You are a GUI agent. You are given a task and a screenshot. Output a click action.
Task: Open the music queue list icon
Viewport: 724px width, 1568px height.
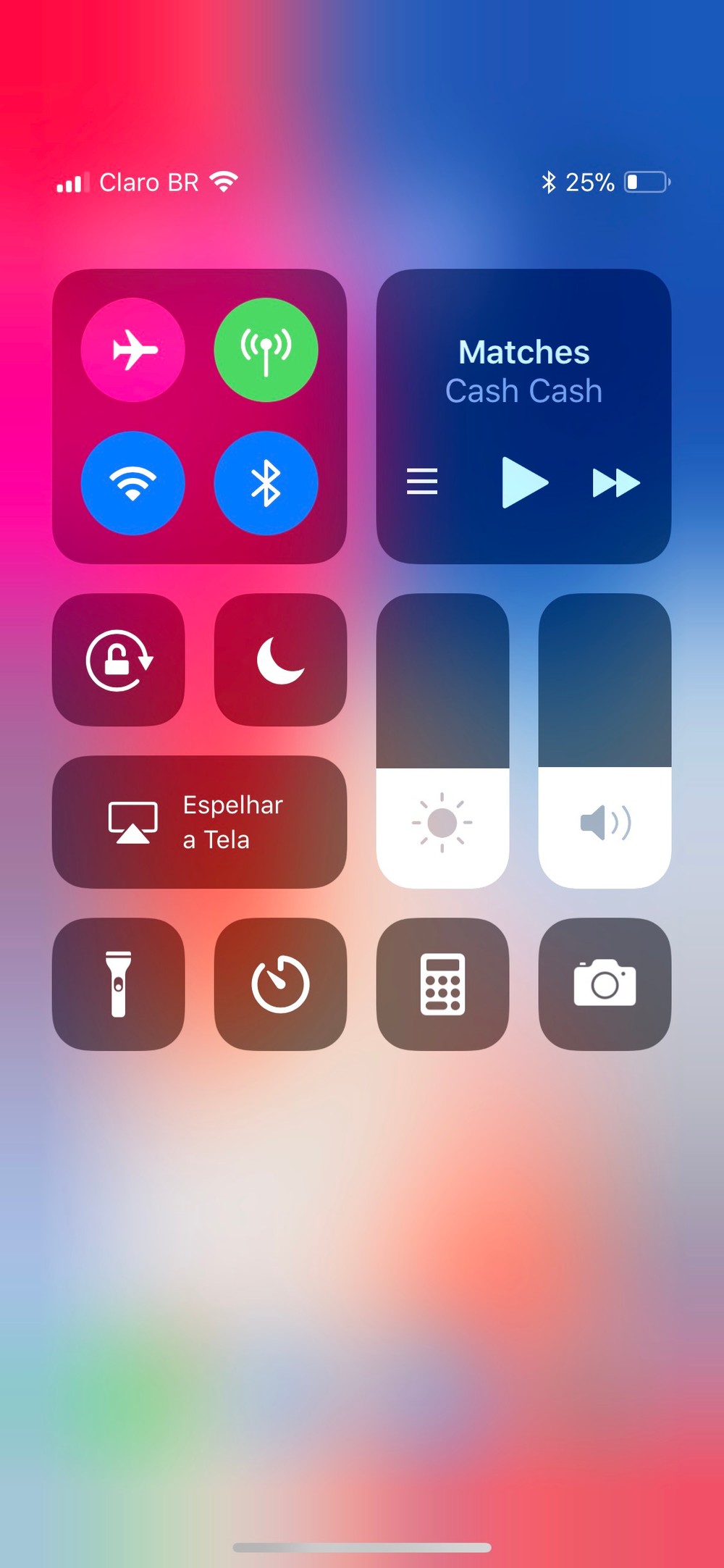422,482
